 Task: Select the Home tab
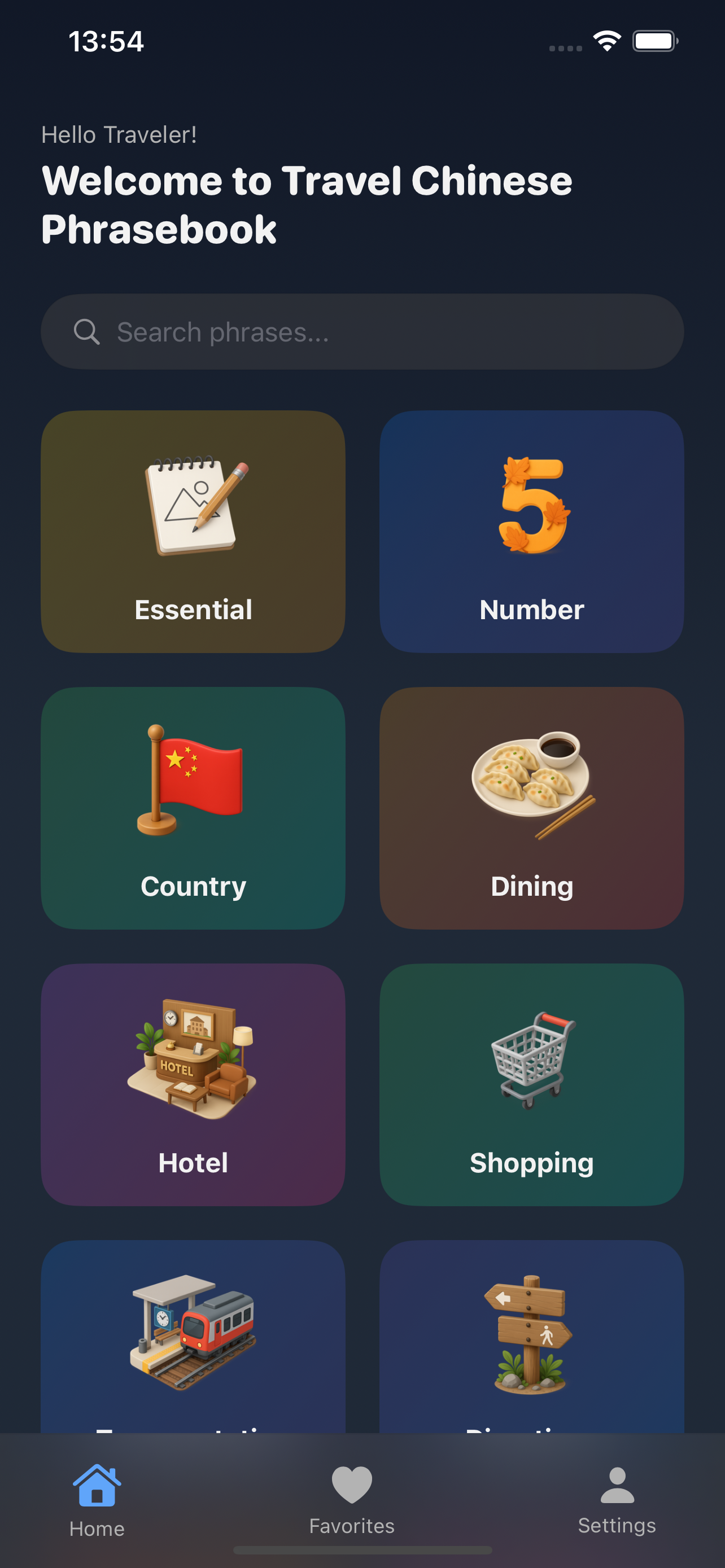pyautogui.click(x=97, y=1500)
